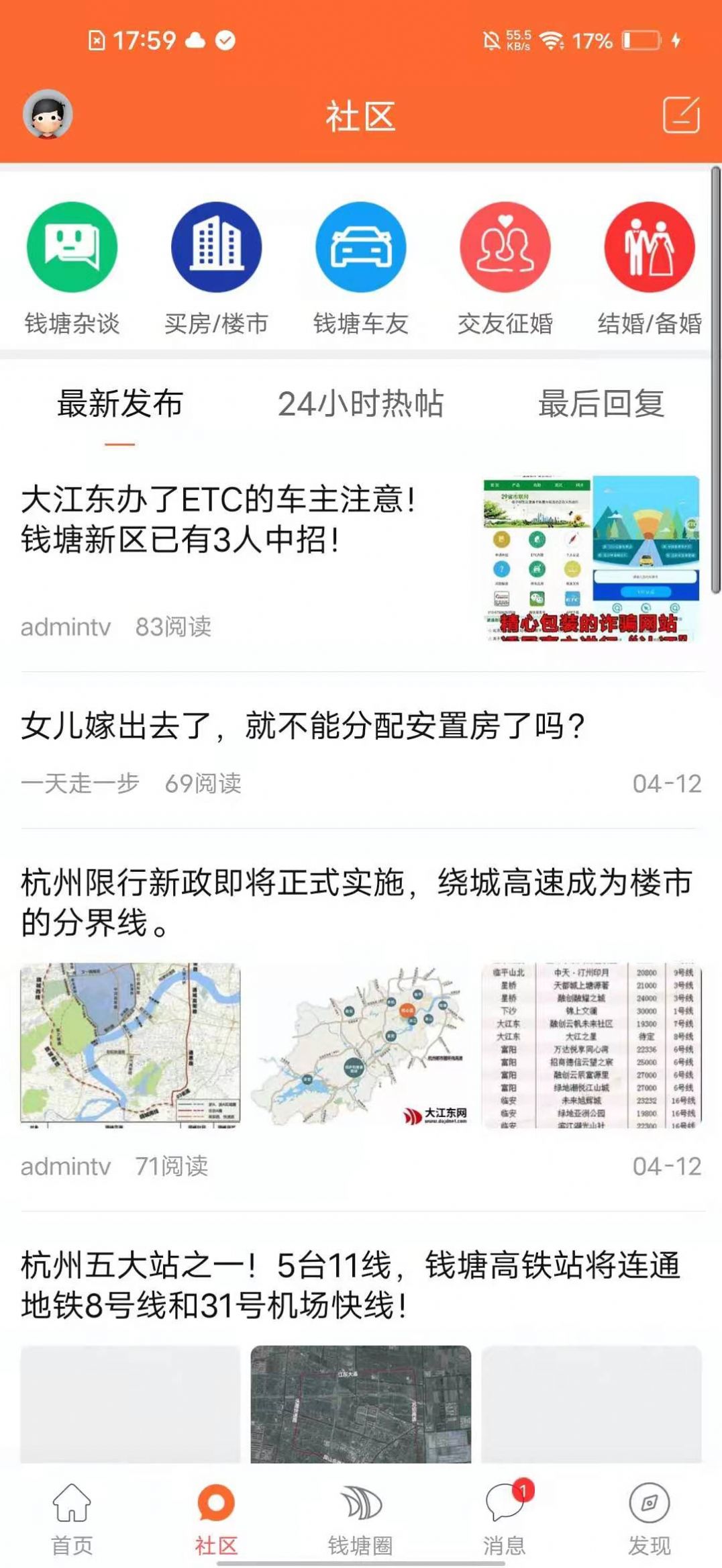Go to the 首页 tab

[72, 1518]
